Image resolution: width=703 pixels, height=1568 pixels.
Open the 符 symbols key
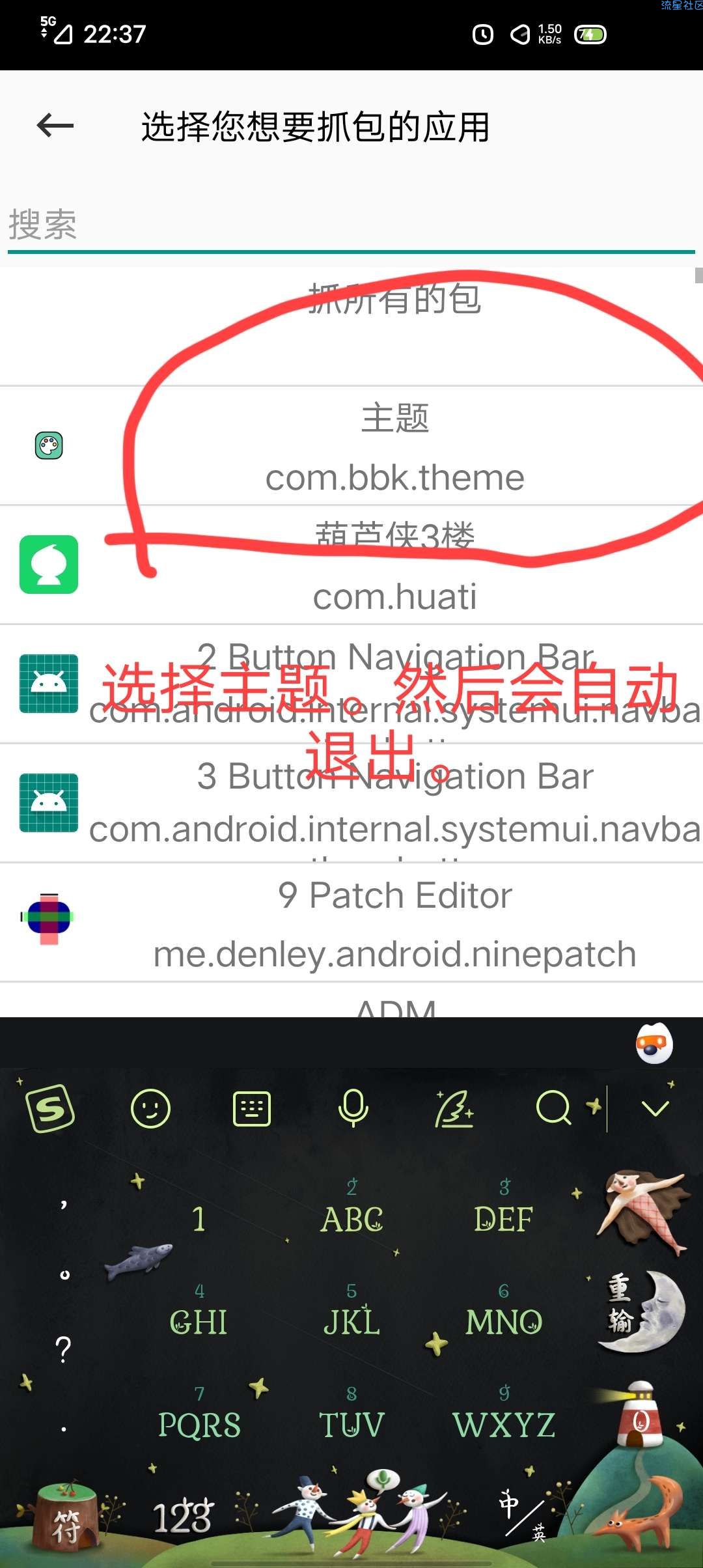point(67,1522)
